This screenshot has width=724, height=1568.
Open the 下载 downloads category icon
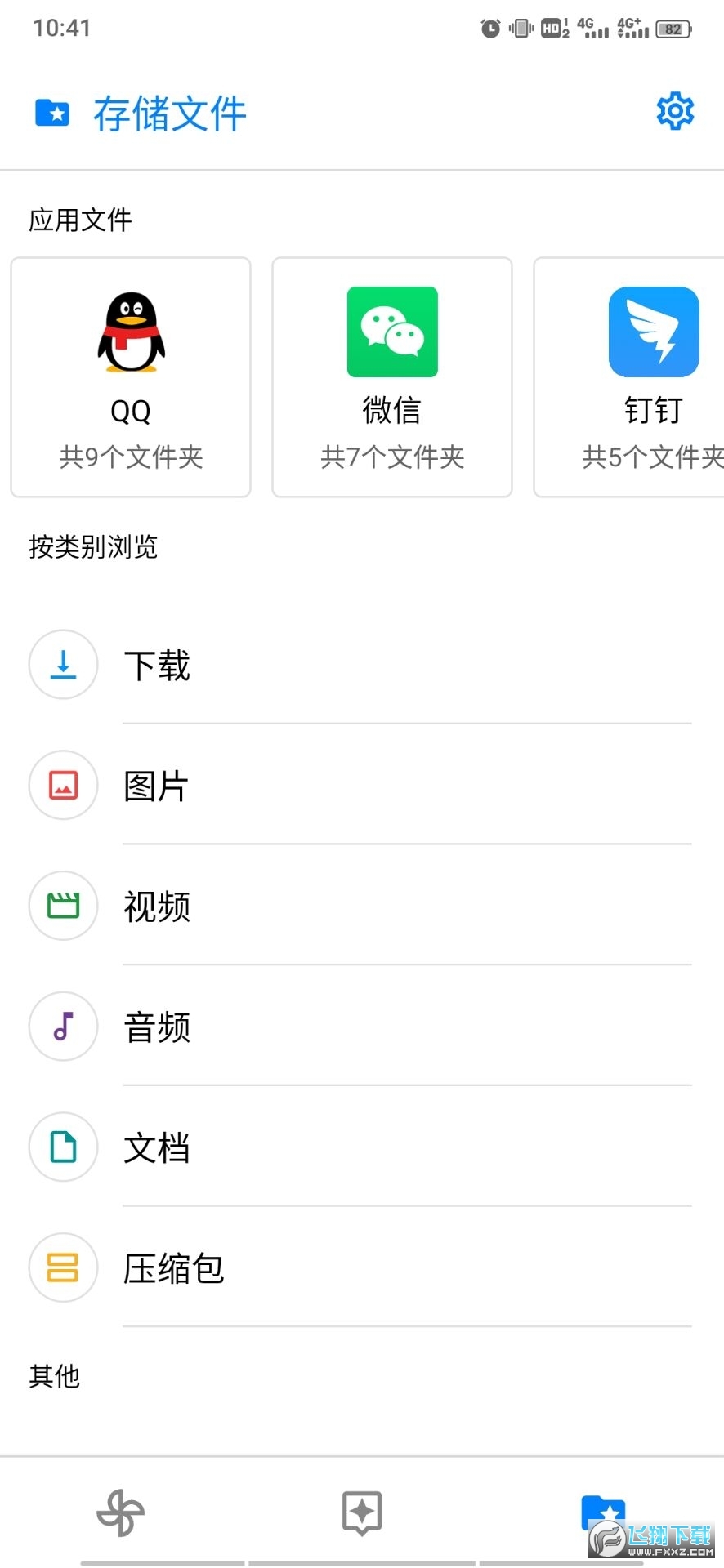point(63,665)
